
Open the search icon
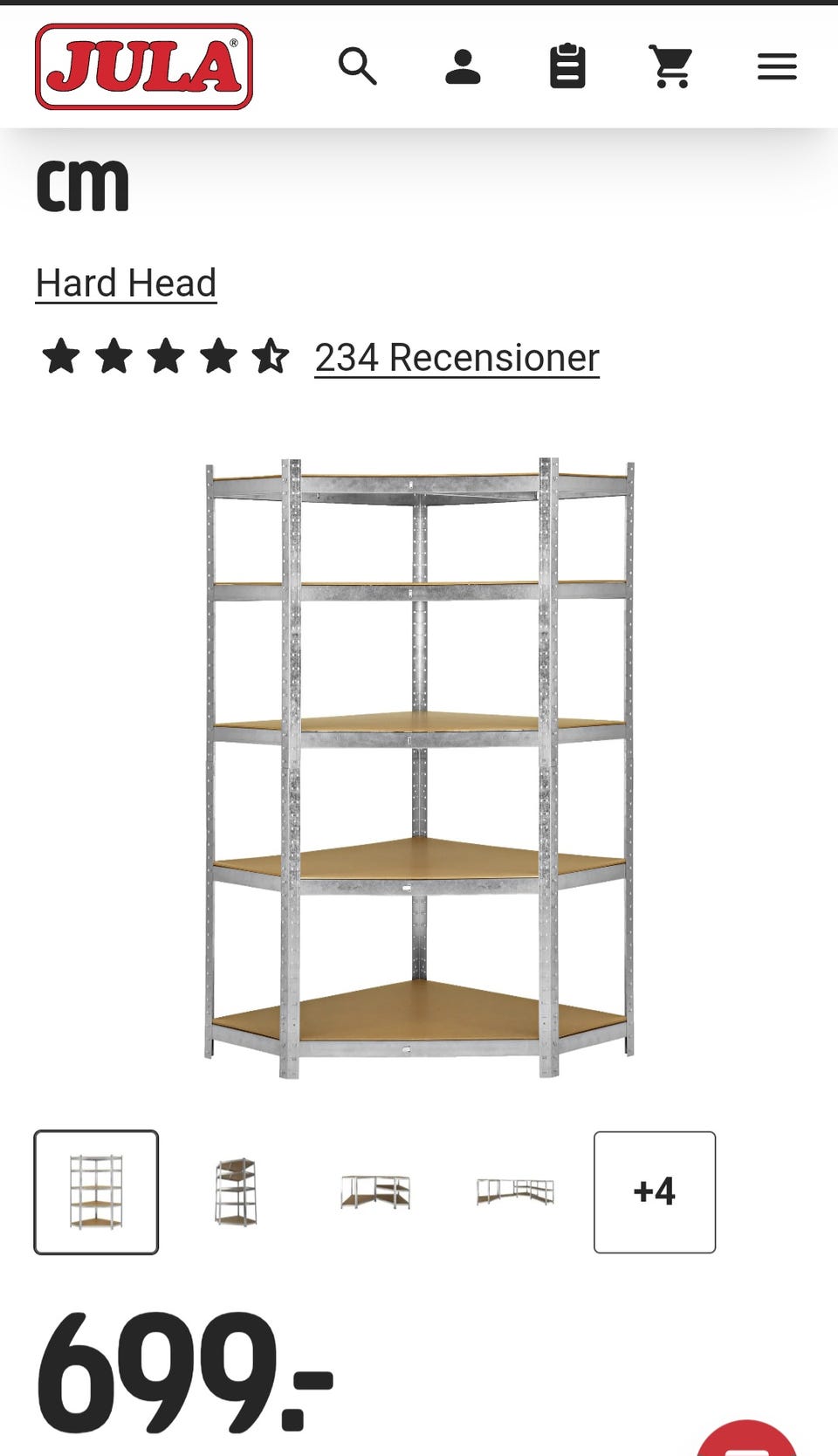tap(358, 66)
